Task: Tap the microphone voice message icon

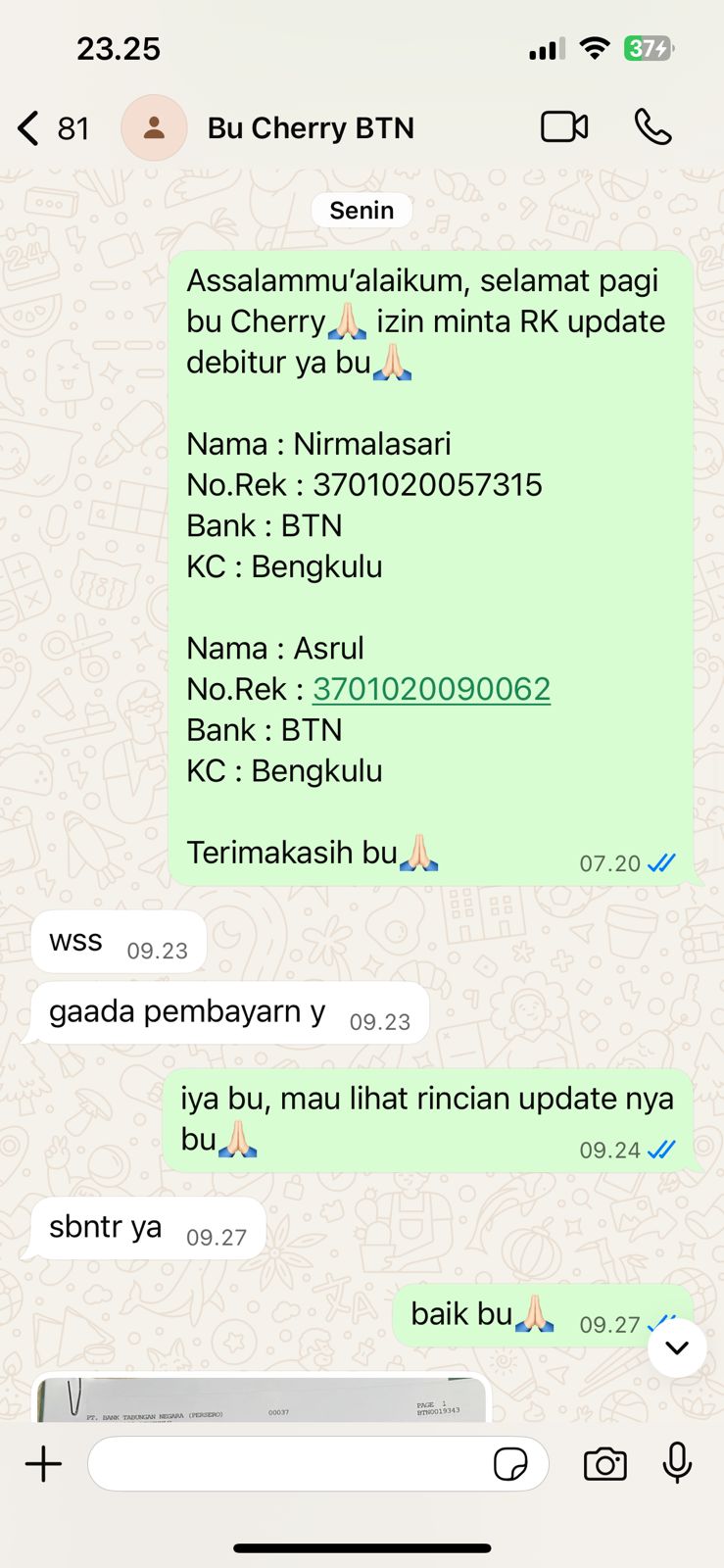Action: click(677, 1464)
